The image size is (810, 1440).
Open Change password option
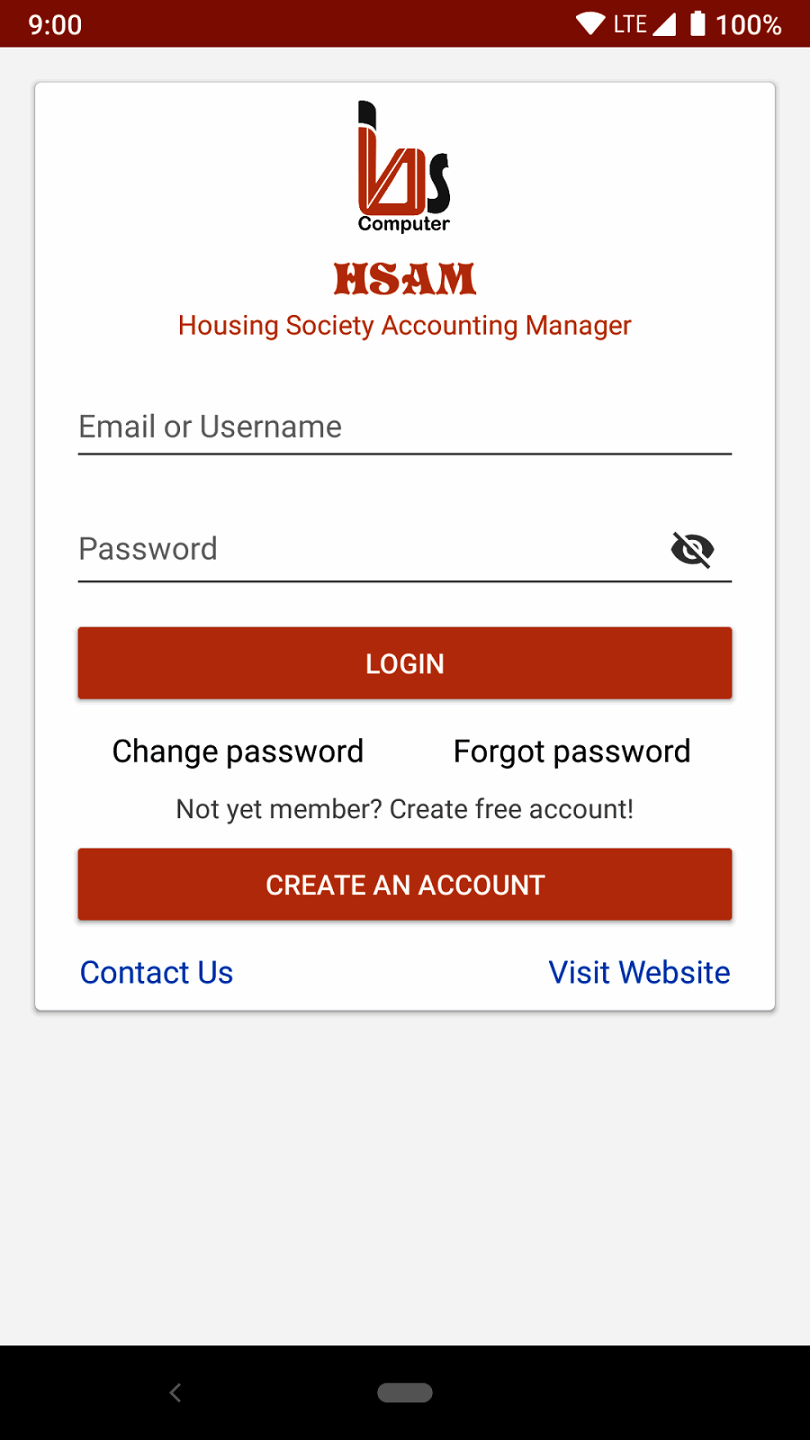pyautogui.click(x=238, y=751)
